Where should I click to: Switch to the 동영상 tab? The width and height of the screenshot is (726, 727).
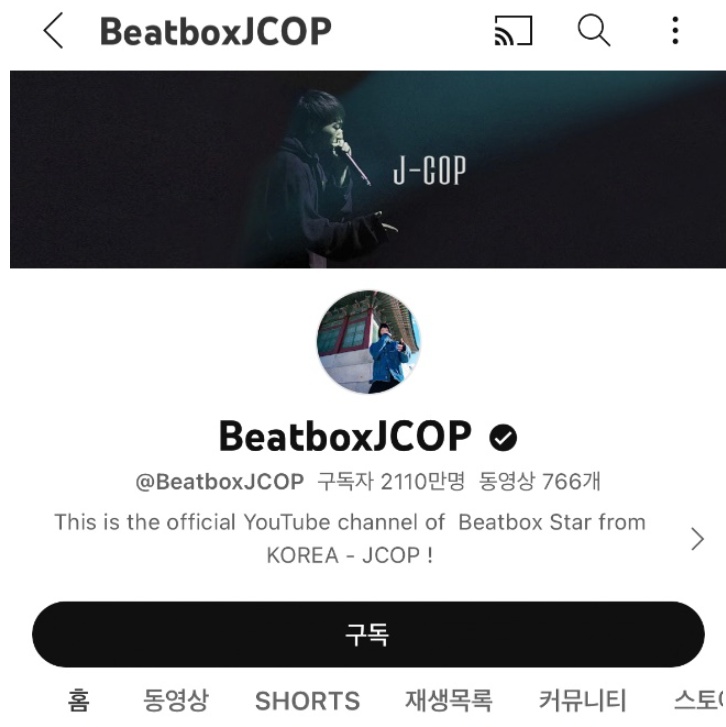click(176, 700)
